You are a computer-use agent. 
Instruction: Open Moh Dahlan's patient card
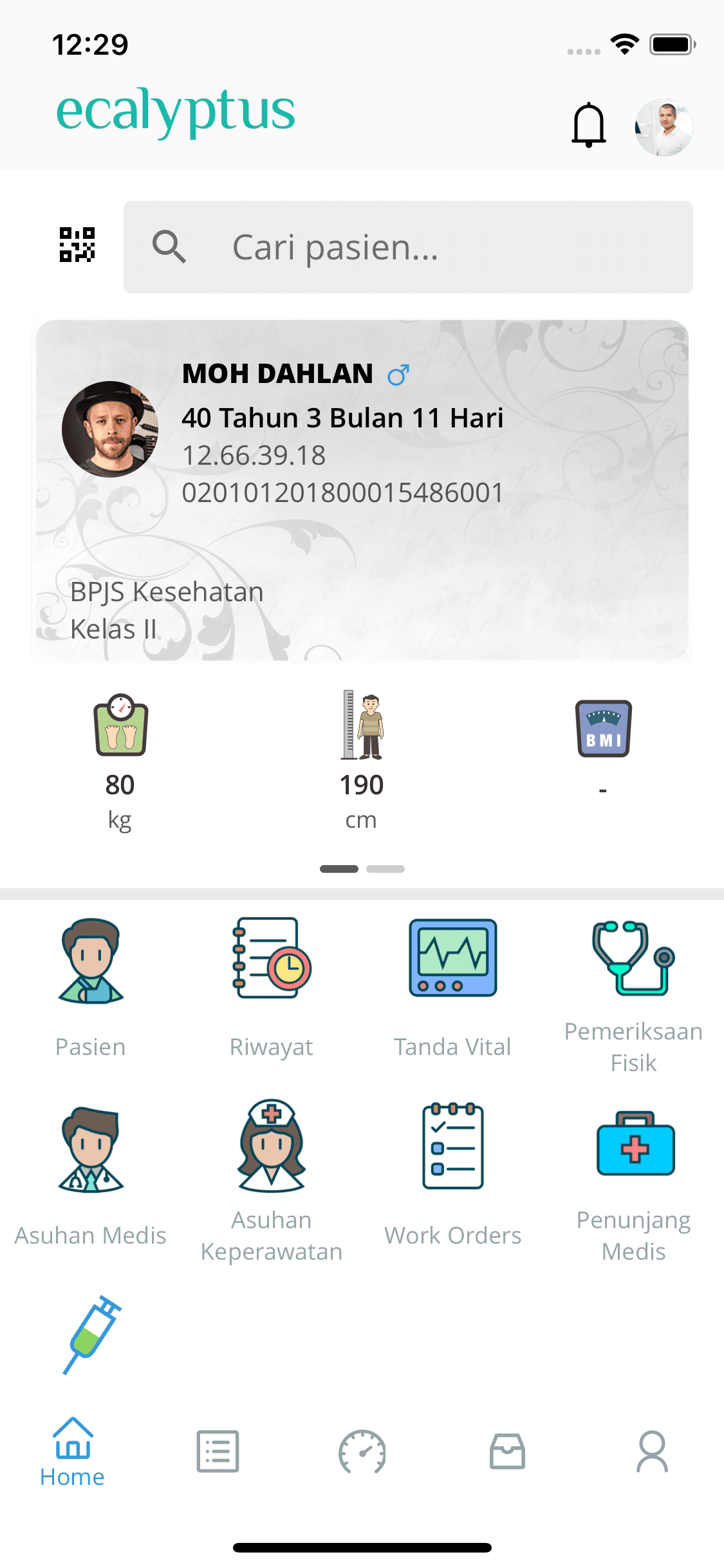pos(362,489)
